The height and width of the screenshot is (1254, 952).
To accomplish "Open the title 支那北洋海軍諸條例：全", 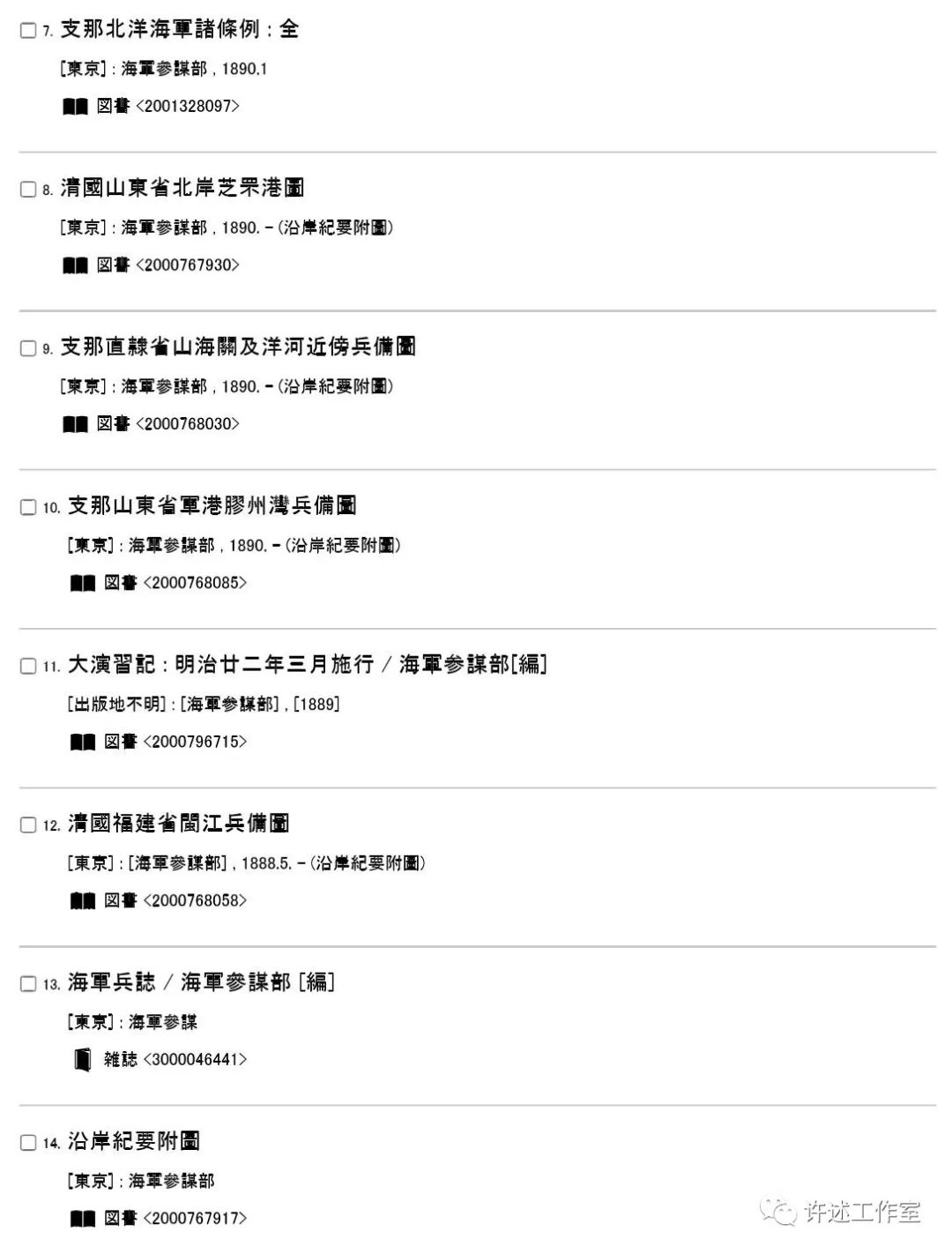I will pos(180,29).
